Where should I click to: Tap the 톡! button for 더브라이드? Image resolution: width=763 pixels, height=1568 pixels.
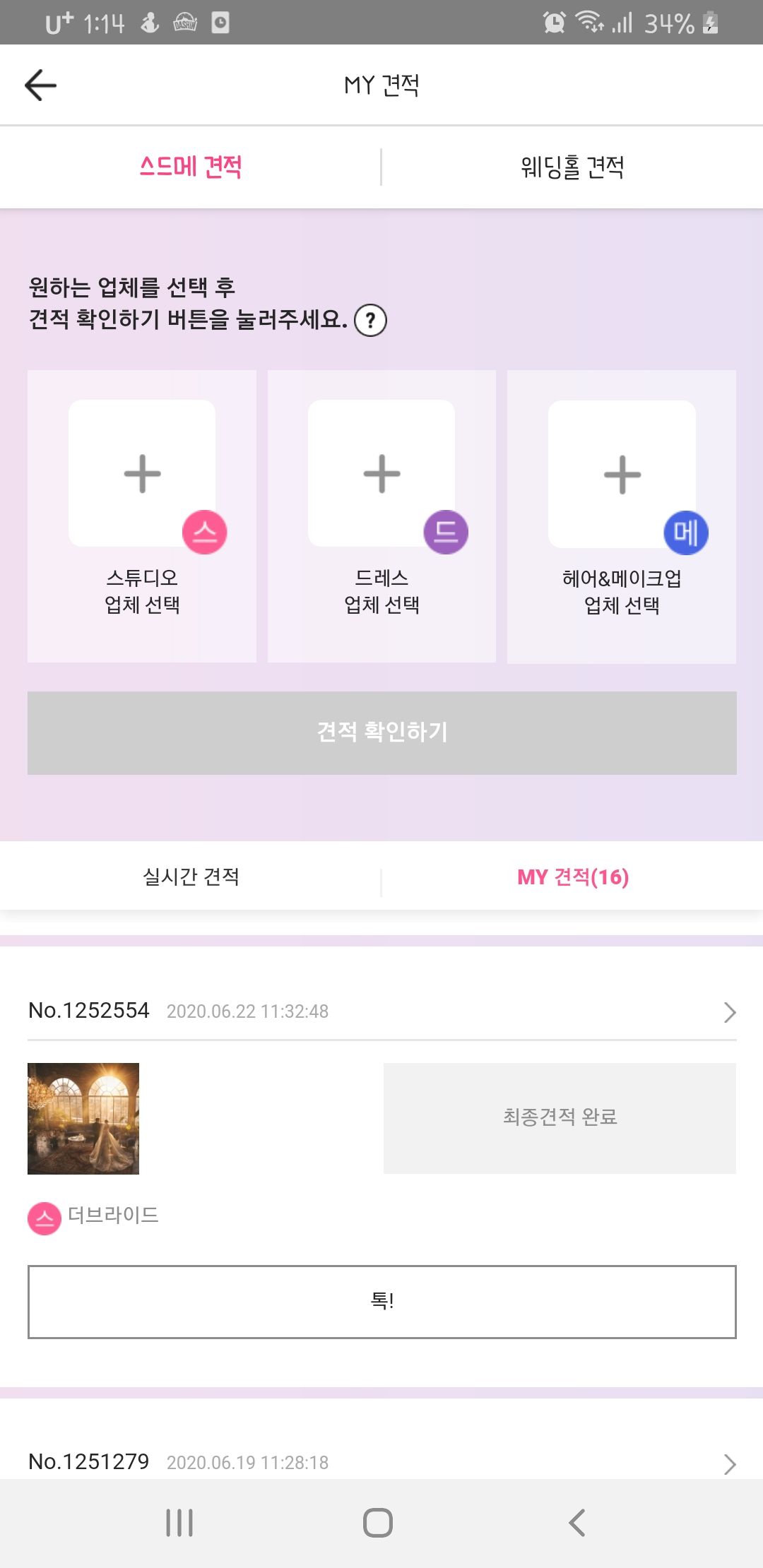click(x=381, y=1301)
